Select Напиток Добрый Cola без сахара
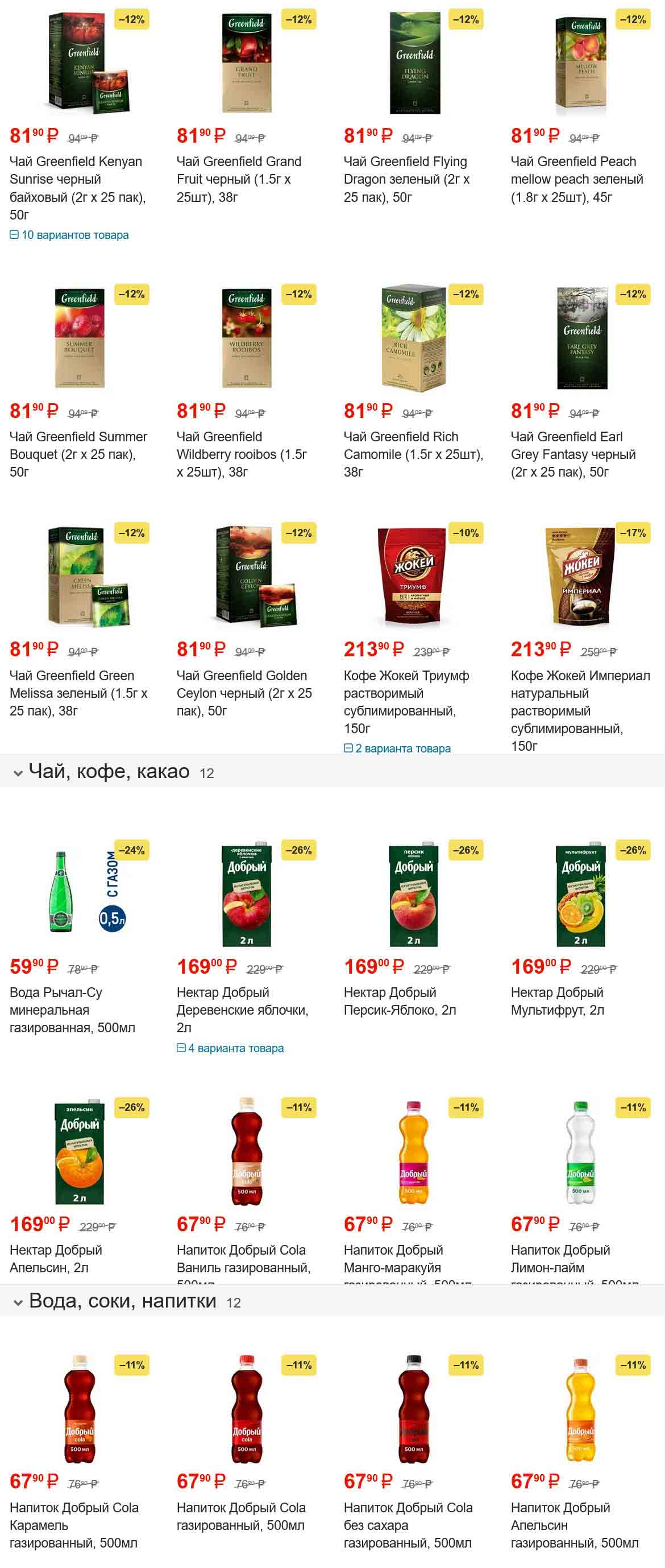This screenshot has height=1568, width=665. click(x=407, y=1524)
